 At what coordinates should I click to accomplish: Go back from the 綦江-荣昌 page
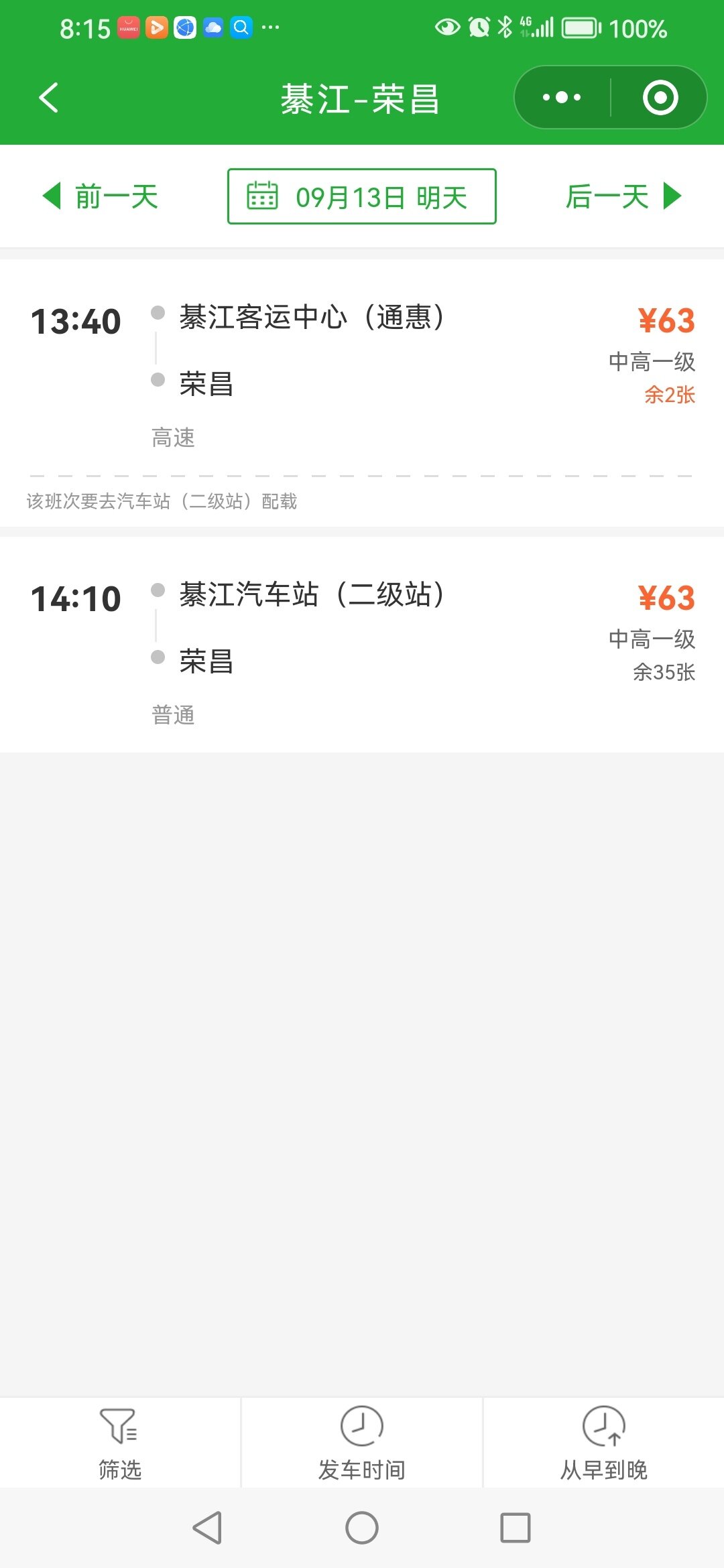point(49,98)
